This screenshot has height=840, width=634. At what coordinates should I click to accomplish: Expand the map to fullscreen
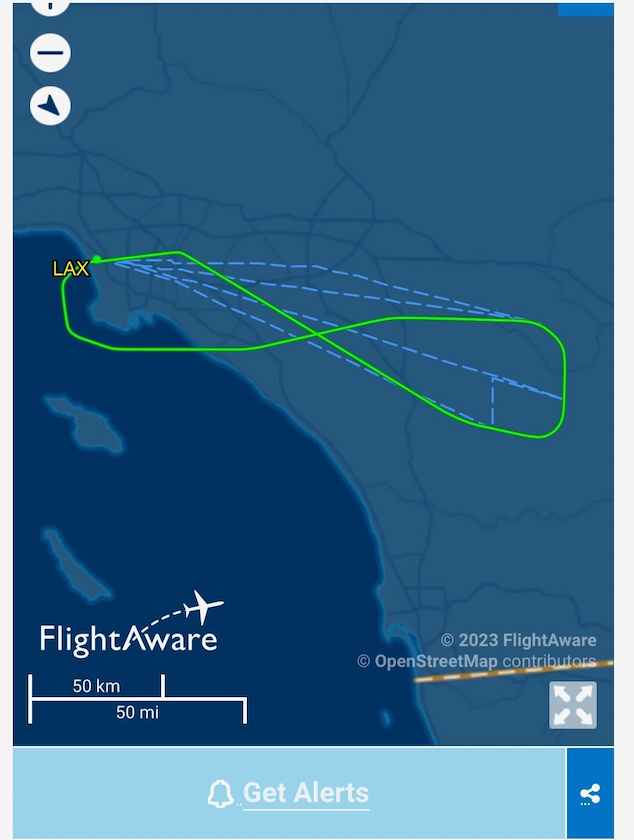pyautogui.click(x=573, y=705)
